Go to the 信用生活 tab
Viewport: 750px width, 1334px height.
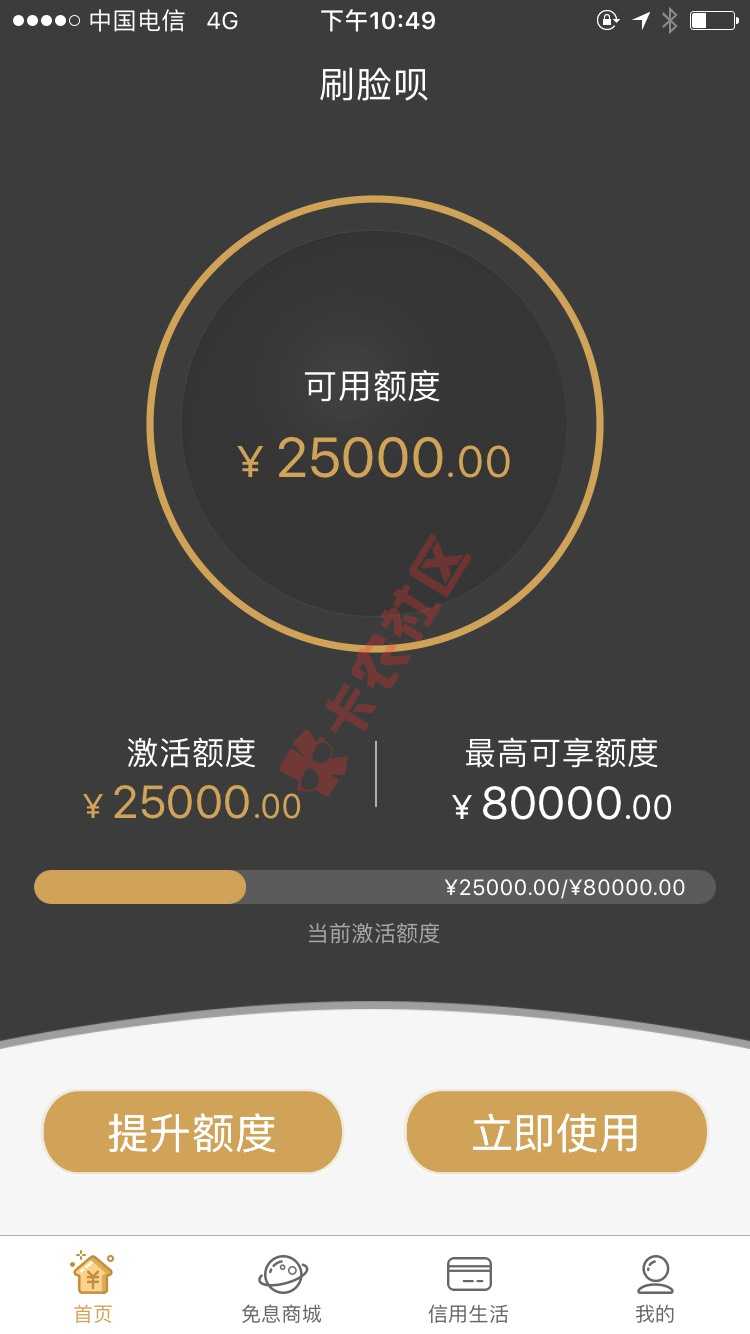coord(468,1288)
